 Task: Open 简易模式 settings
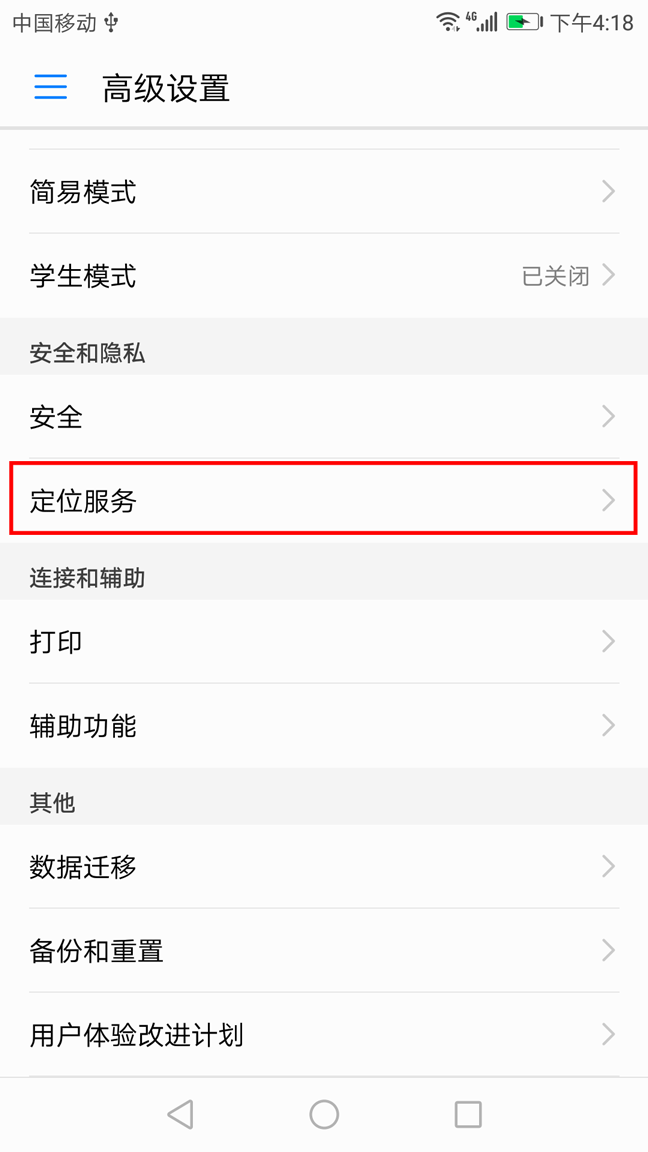(x=324, y=192)
